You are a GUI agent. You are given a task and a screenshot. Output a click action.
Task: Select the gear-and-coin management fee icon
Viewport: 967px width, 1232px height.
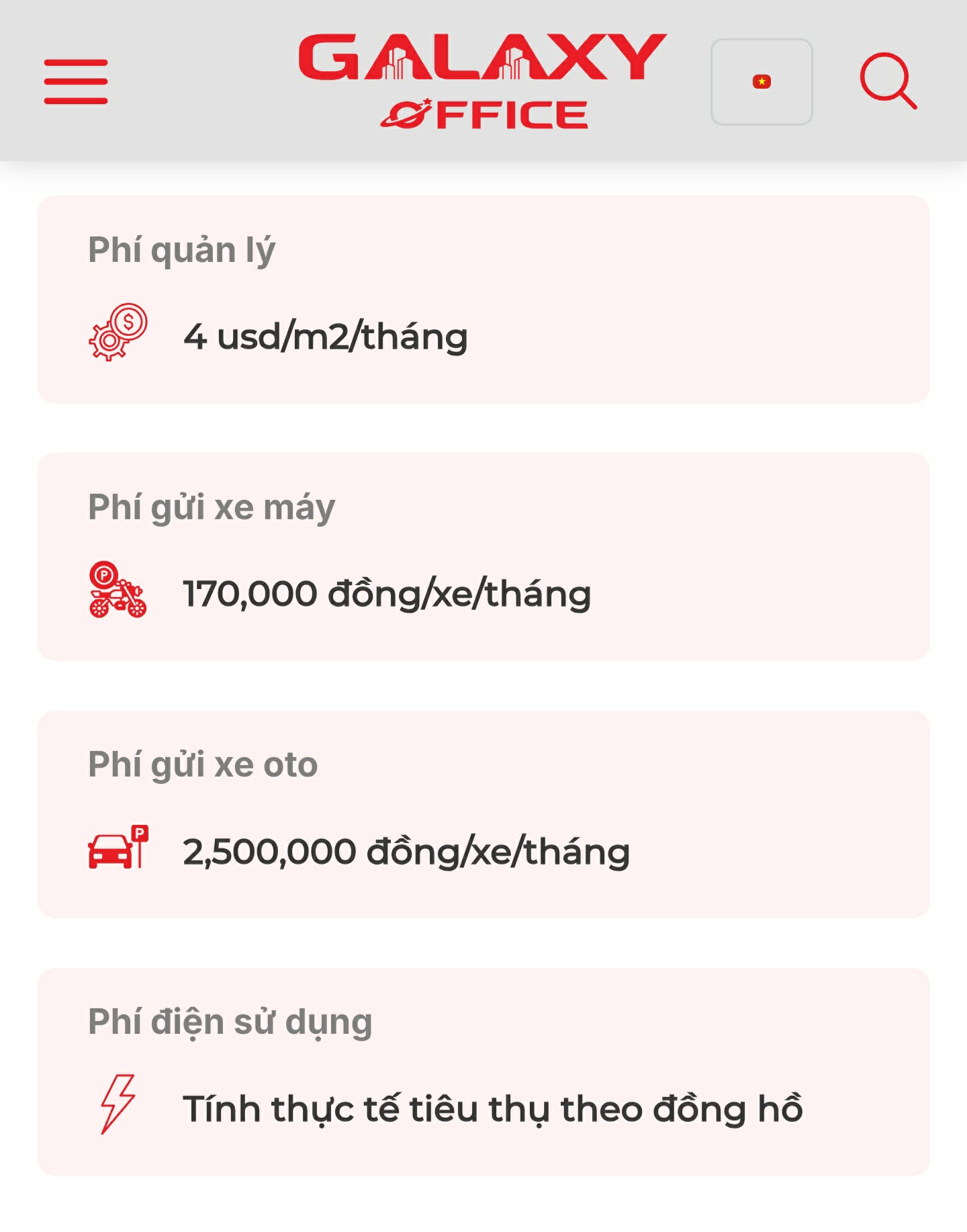point(119,331)
